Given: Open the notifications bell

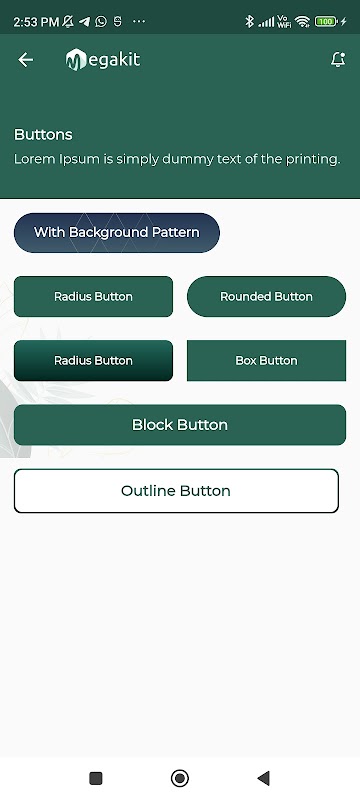Looking at the screenshot, I should coord(338,60).
